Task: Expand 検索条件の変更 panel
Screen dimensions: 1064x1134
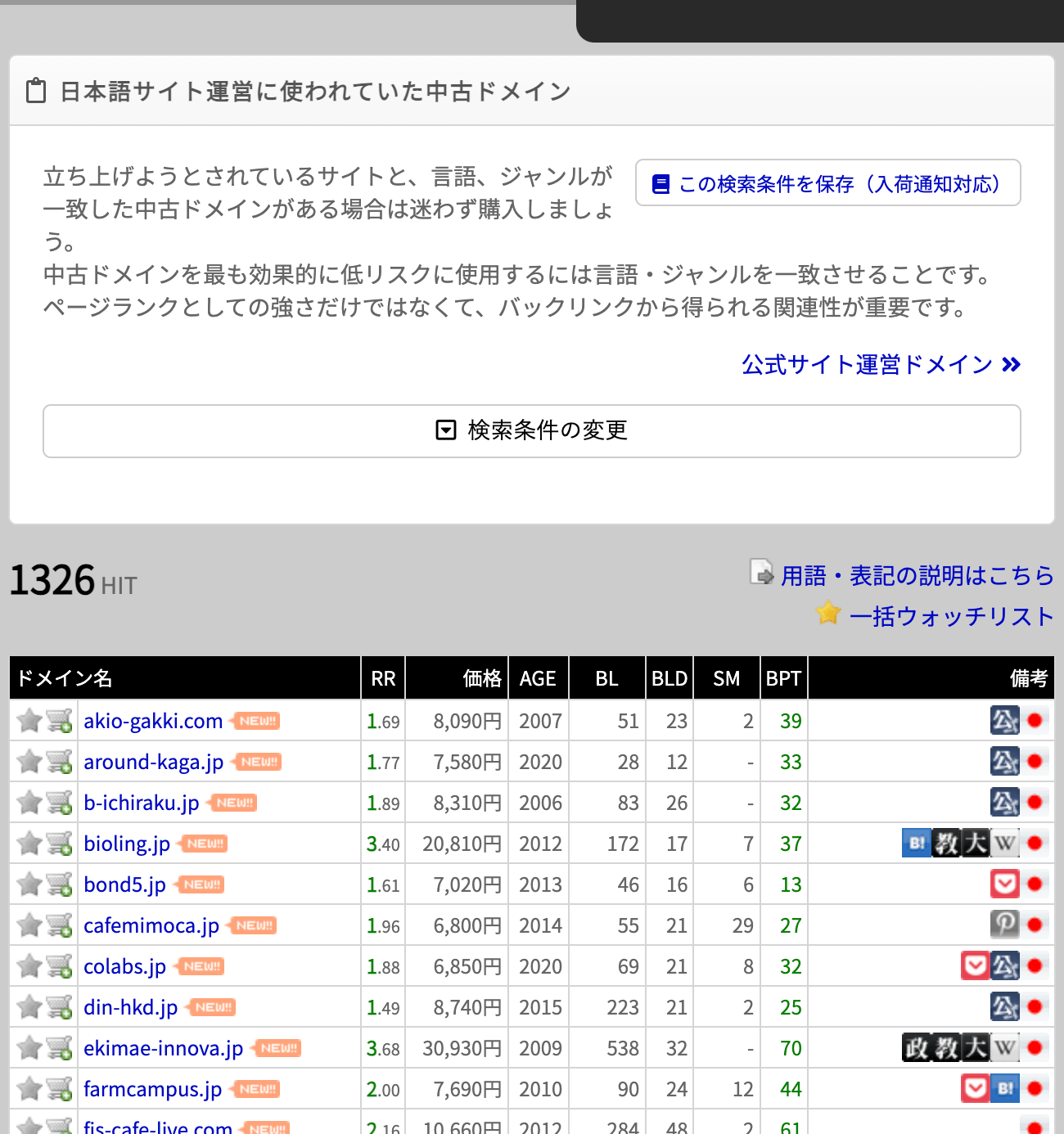Action: coord(531,430)
